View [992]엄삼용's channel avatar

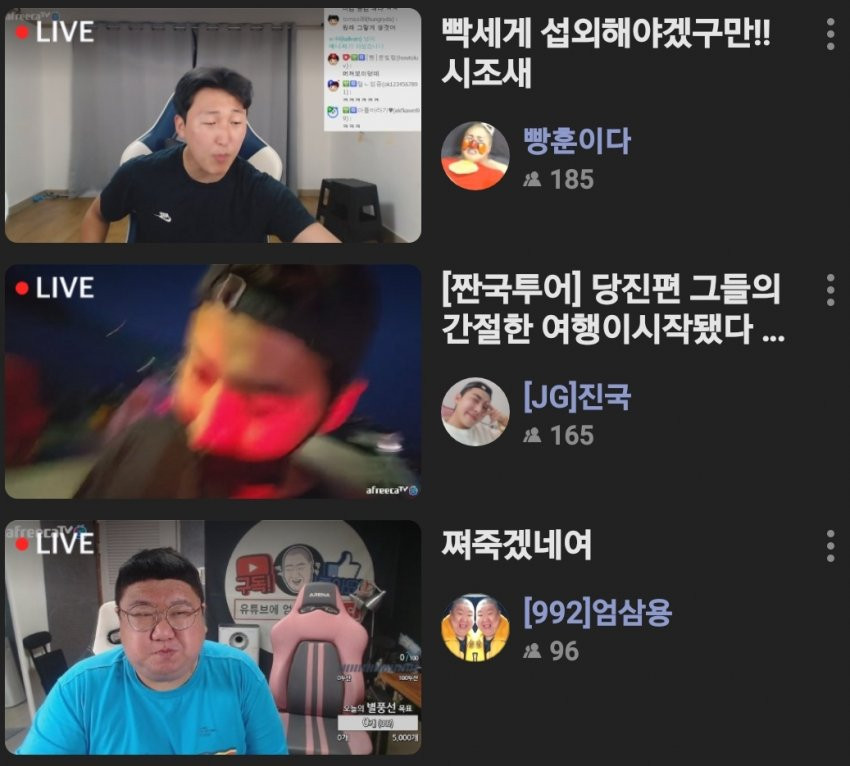pos(475,628)
